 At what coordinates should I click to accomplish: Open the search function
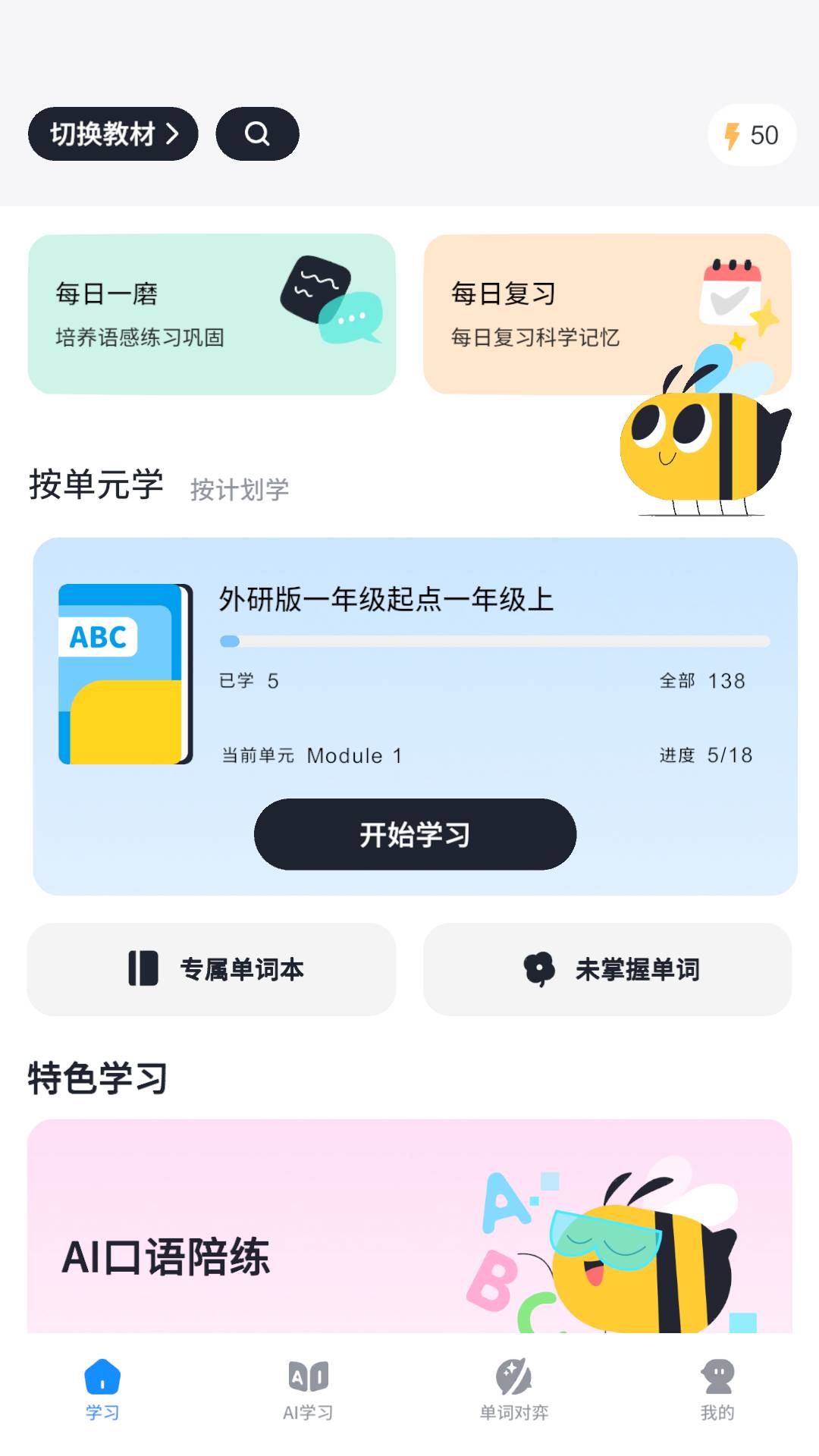click(x=257, y=133)
